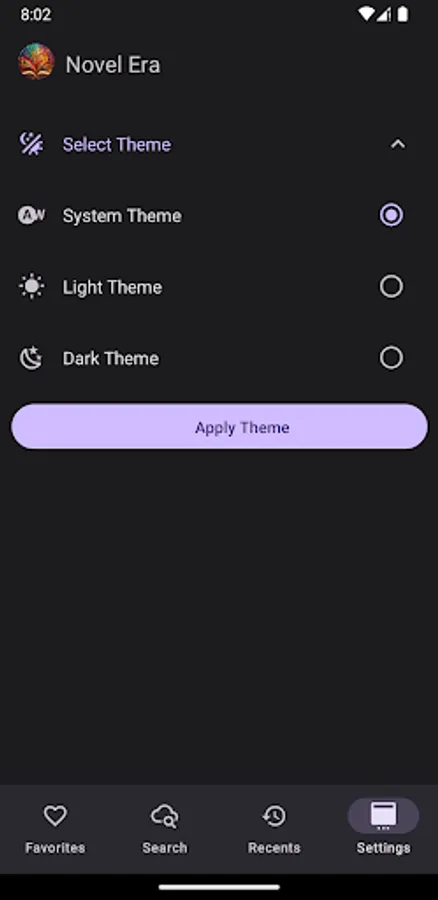Open the Favorites tab
438x900 pixels.
(x=55, y=828)
